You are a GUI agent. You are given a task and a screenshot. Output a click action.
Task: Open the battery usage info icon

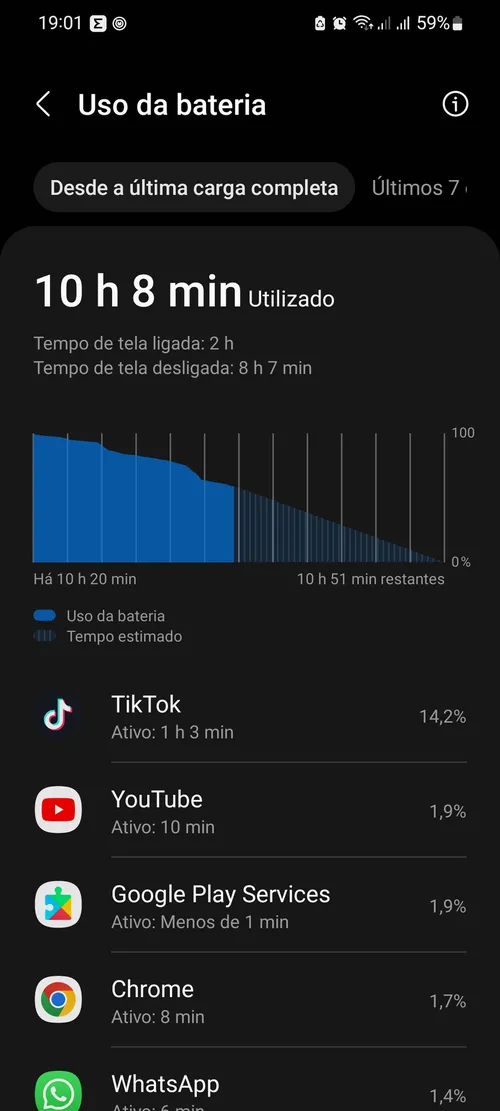455,105
